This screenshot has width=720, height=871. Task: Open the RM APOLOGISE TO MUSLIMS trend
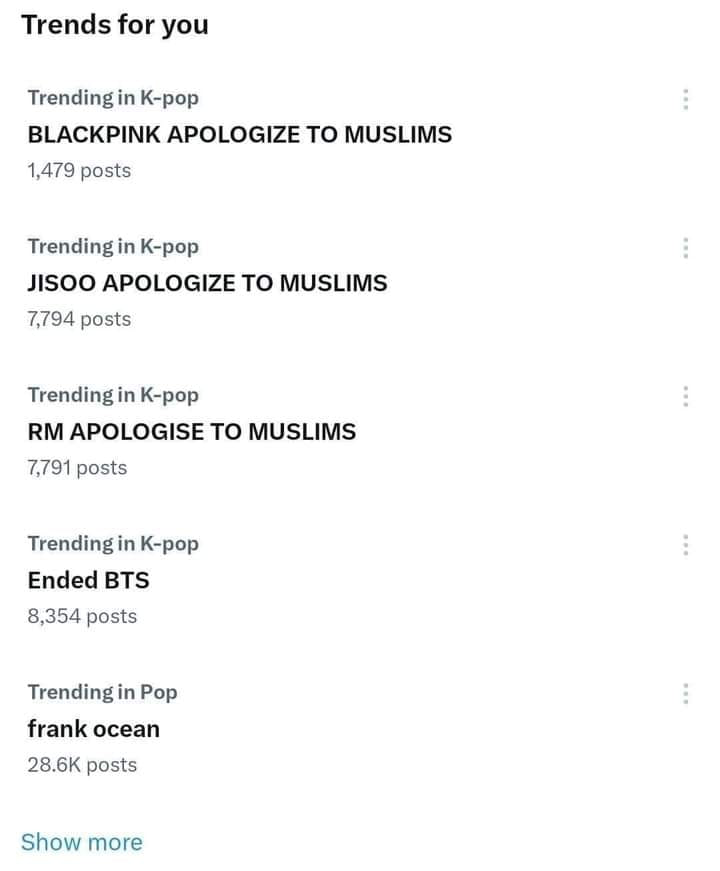(191, 432)
